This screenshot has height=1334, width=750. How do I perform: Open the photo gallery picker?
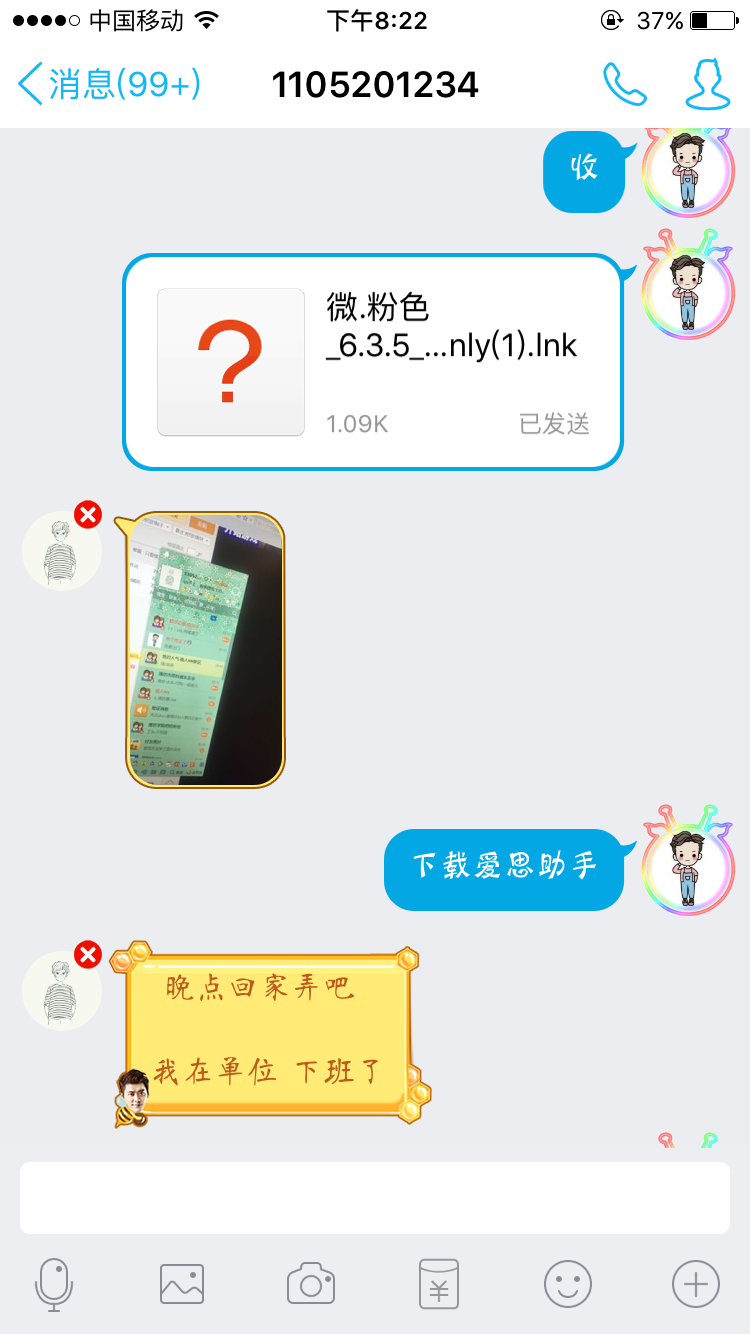click(x=182, y=1284)
